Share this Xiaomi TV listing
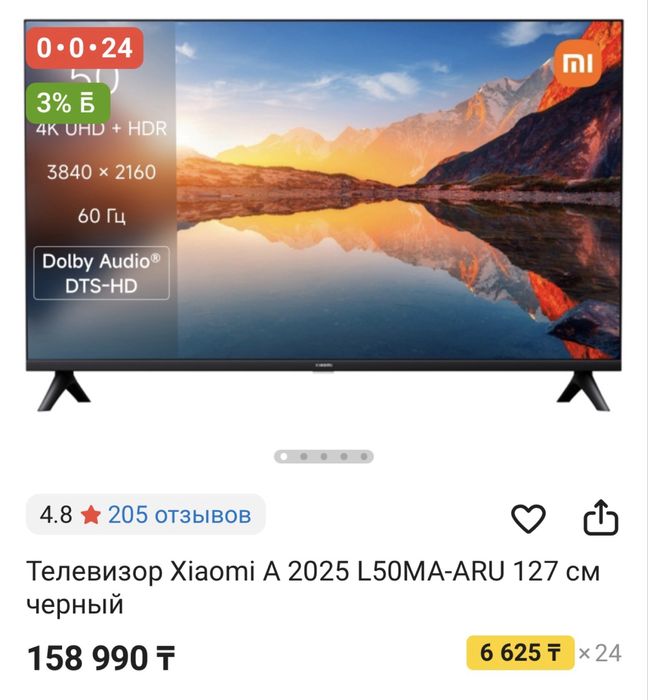The image size is (648, 700). pyautogui.click(x=601, y=518)
